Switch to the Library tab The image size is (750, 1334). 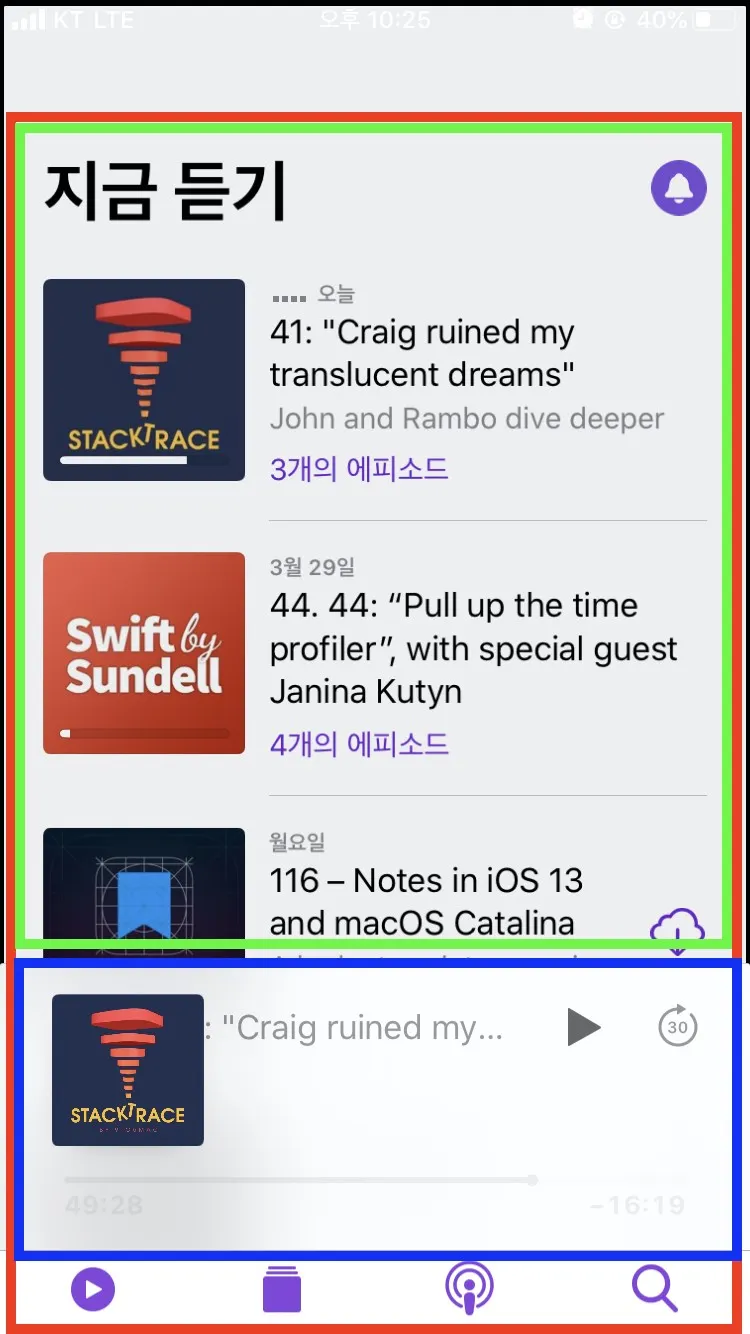click(281, 1289)
